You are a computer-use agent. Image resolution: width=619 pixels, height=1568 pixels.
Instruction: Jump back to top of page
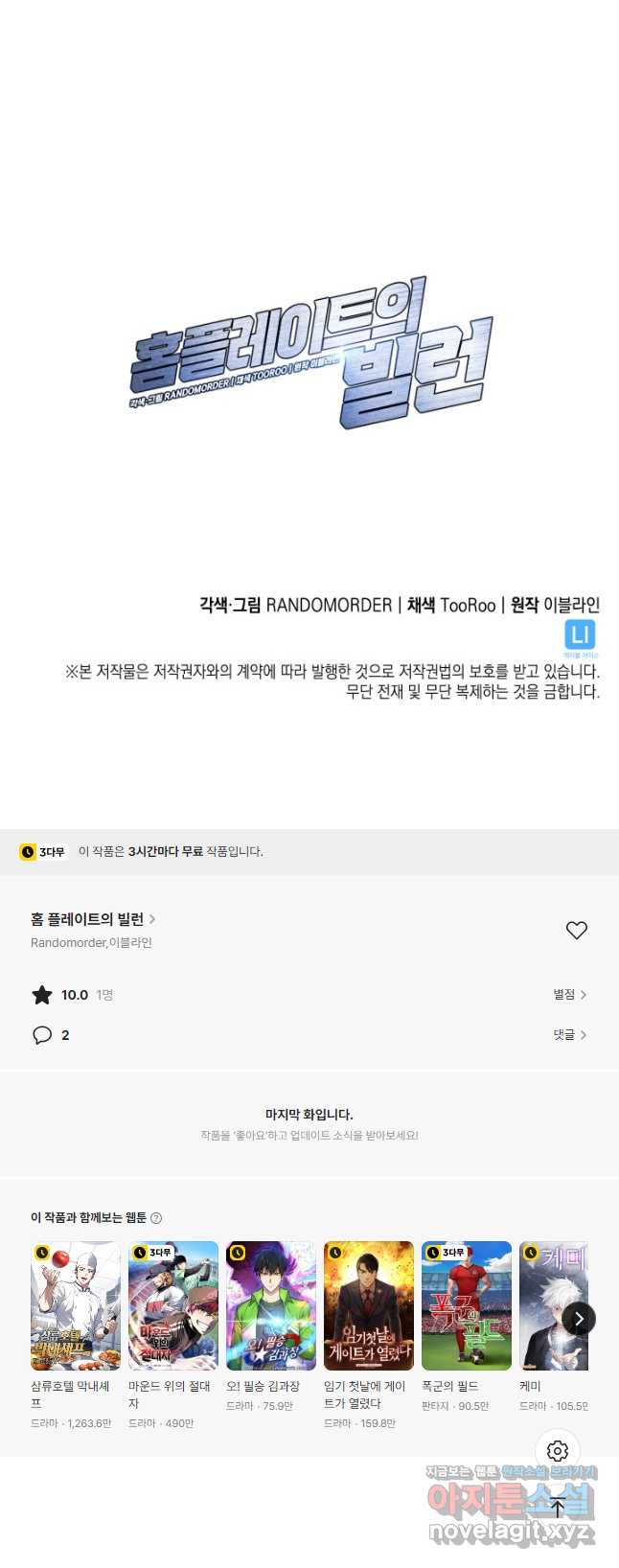pyautogui.click(x=558, y=1507)
